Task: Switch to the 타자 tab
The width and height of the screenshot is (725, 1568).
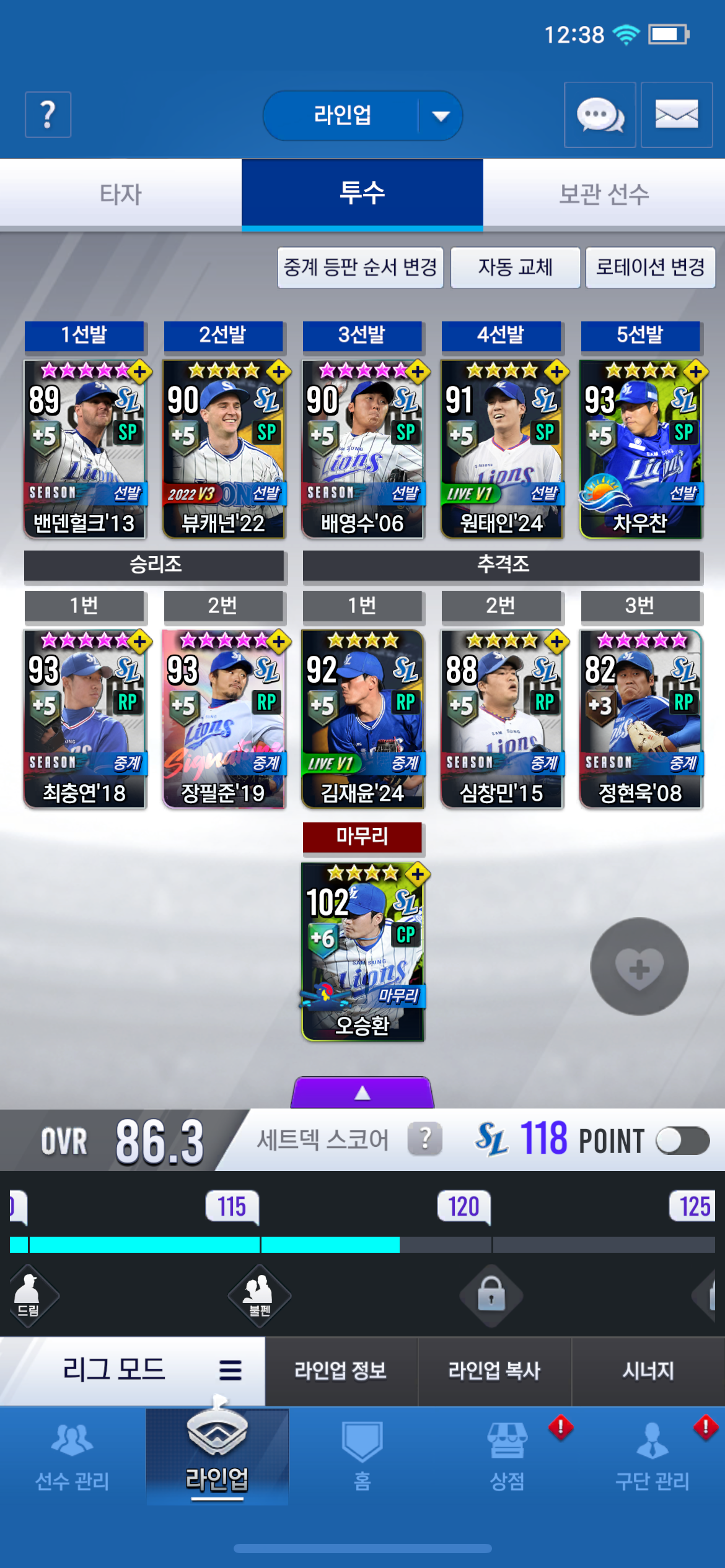Action: (121, 194)
